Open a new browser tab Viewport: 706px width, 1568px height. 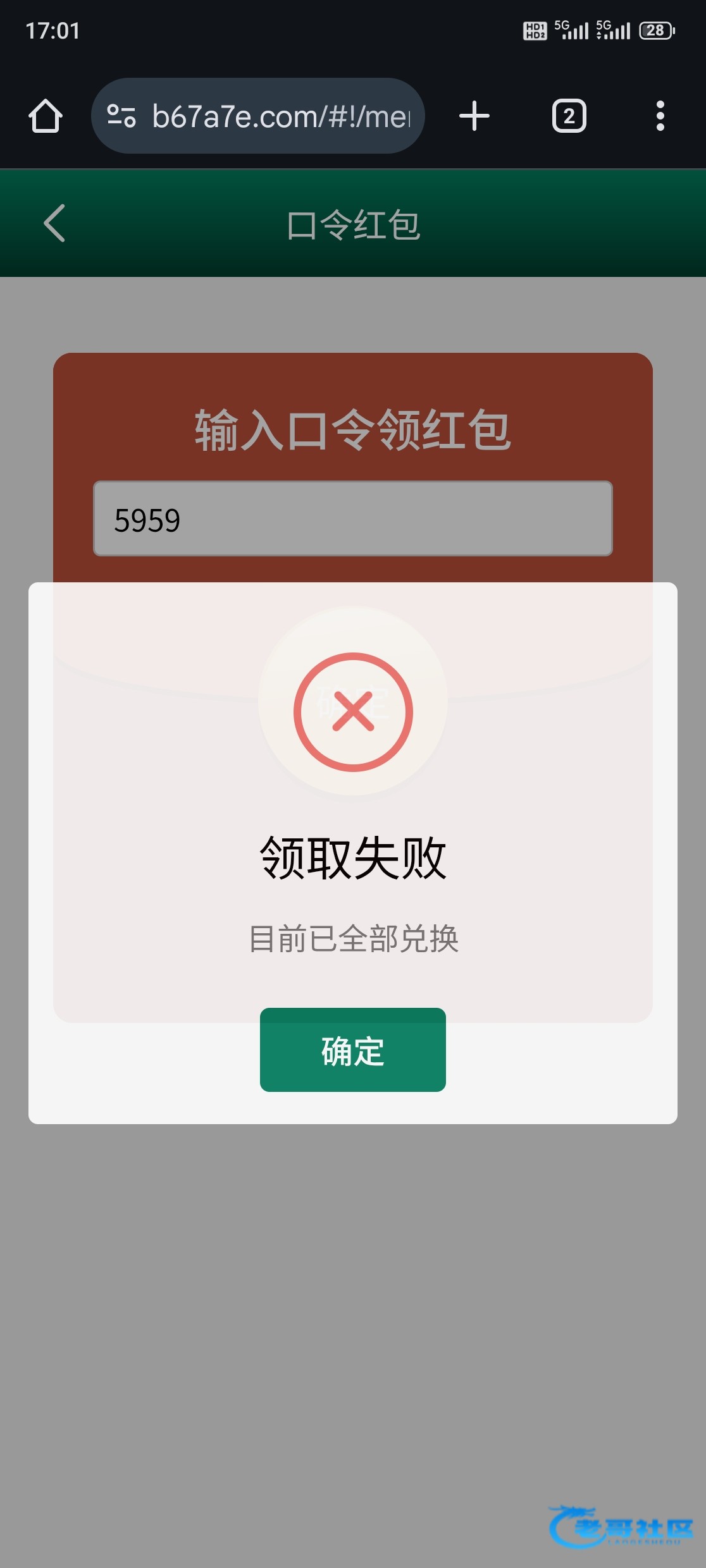[474, 116]
